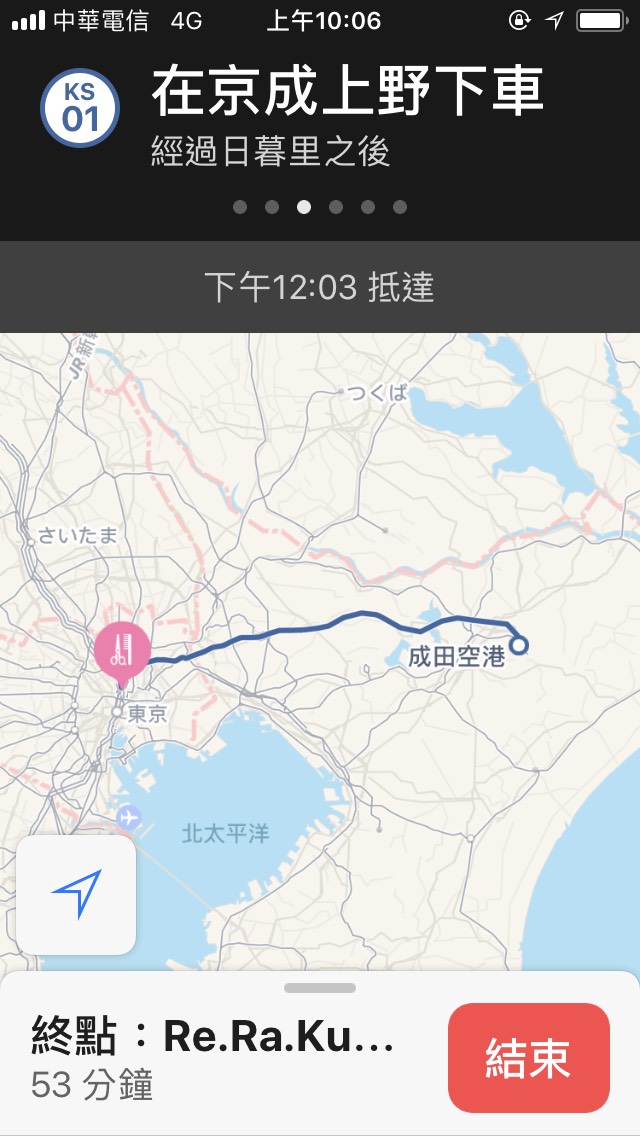Open the 在京成上野下車 step banner
The width and height of the screenshot is (640, 1136).
(x=346, y=114)
